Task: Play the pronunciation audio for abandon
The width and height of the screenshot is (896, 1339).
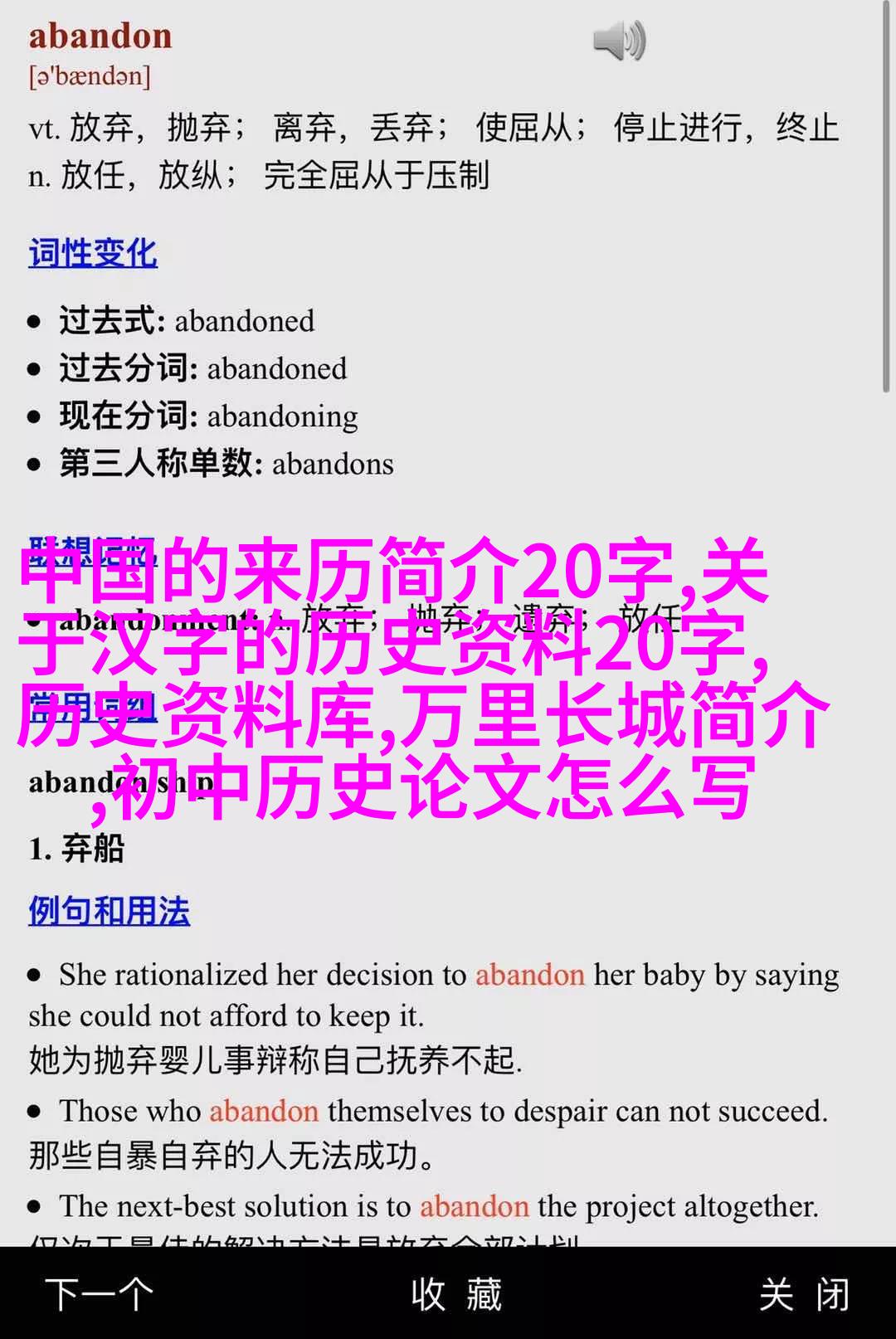Action: pos(620,41)
